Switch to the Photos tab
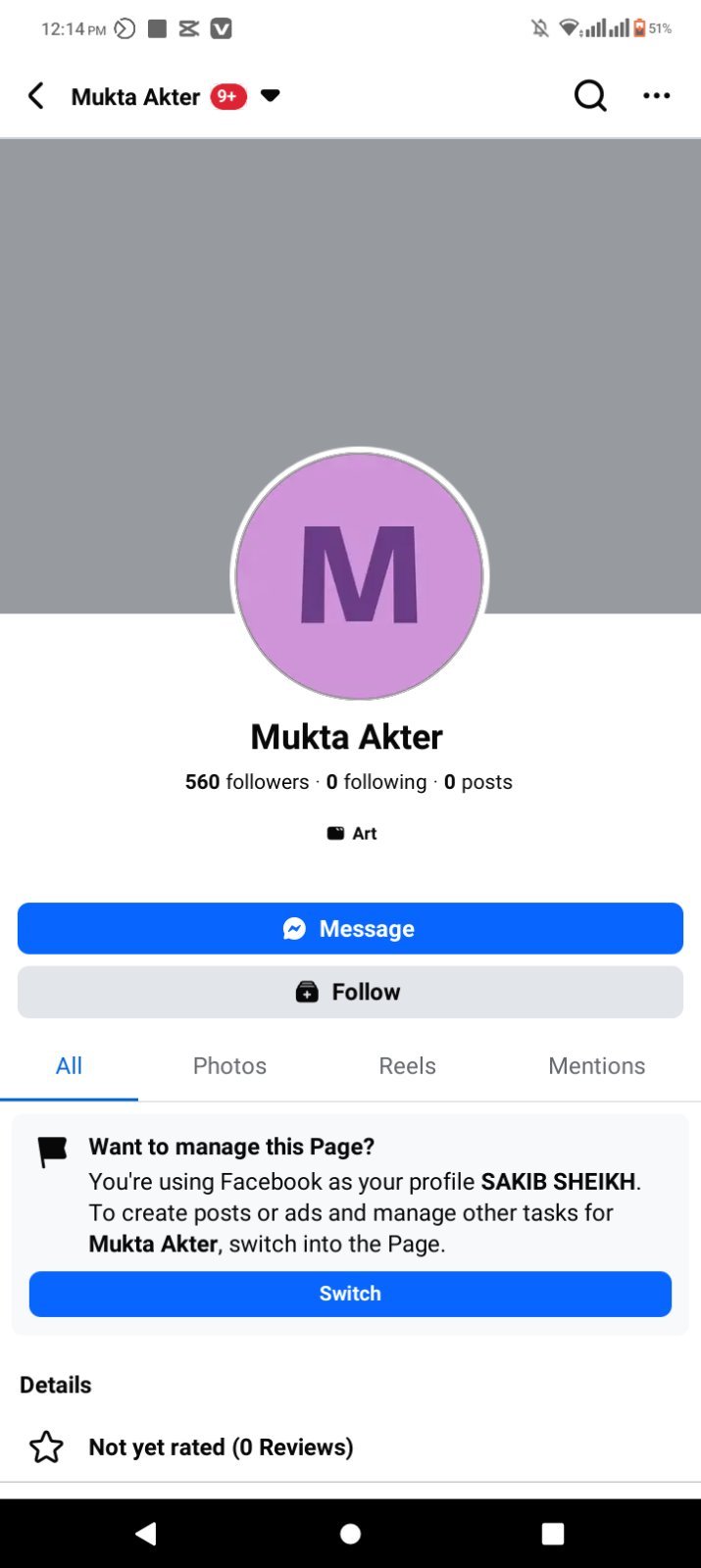Image resolution: width=701 pixels, height=1568 pixels. (229, 1066)
